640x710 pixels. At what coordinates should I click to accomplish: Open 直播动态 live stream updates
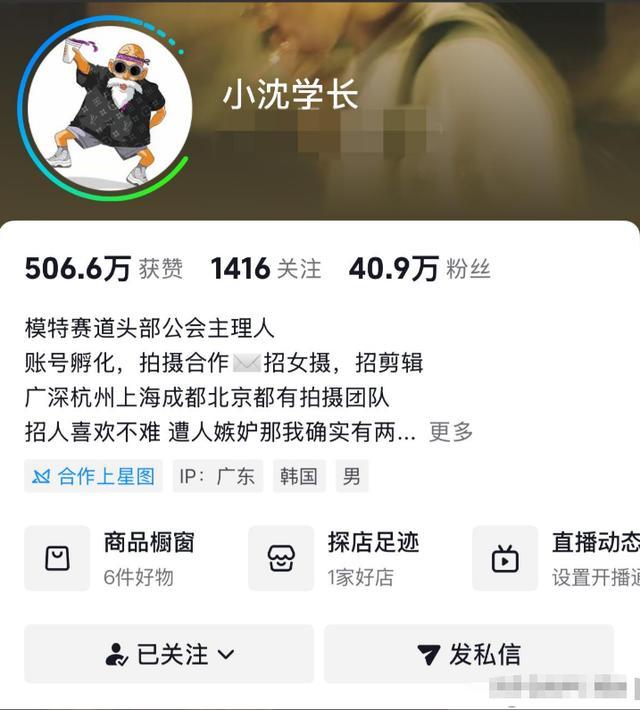[560, 558]
